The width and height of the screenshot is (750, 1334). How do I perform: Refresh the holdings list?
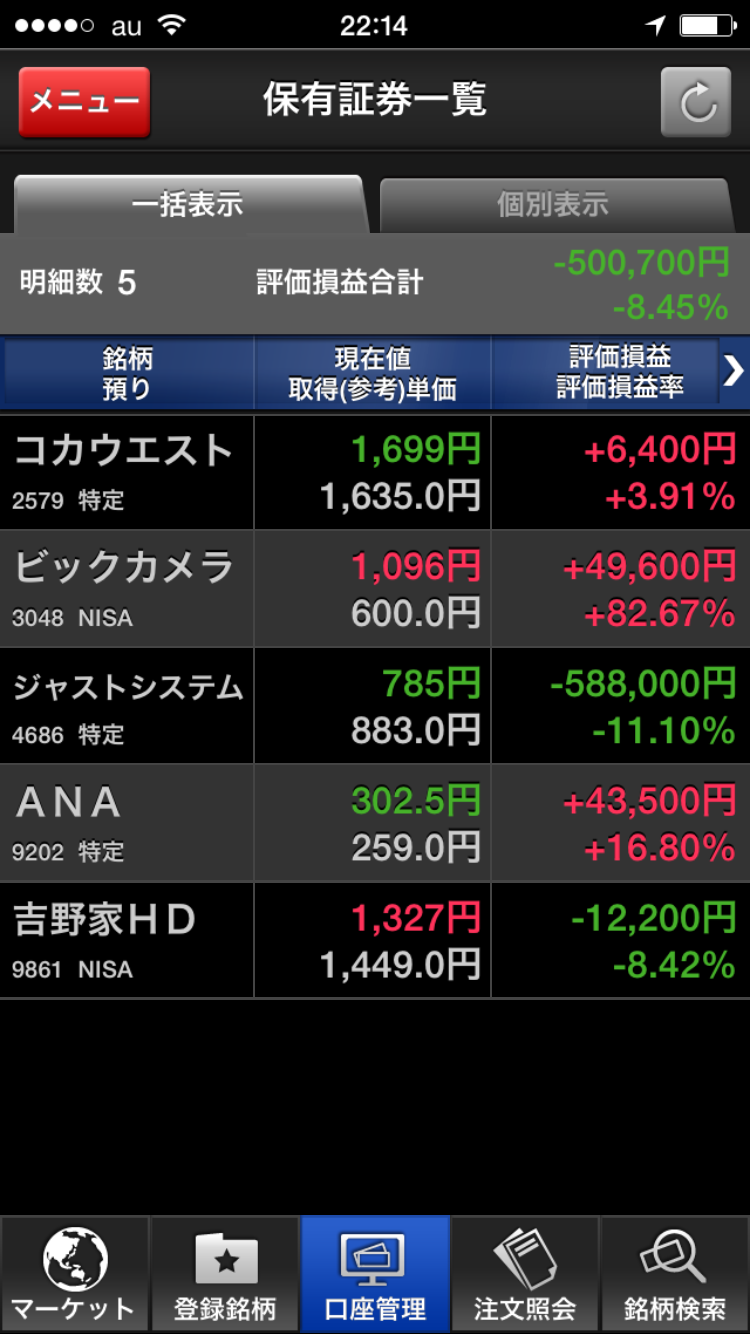click(x=697, y=102)
